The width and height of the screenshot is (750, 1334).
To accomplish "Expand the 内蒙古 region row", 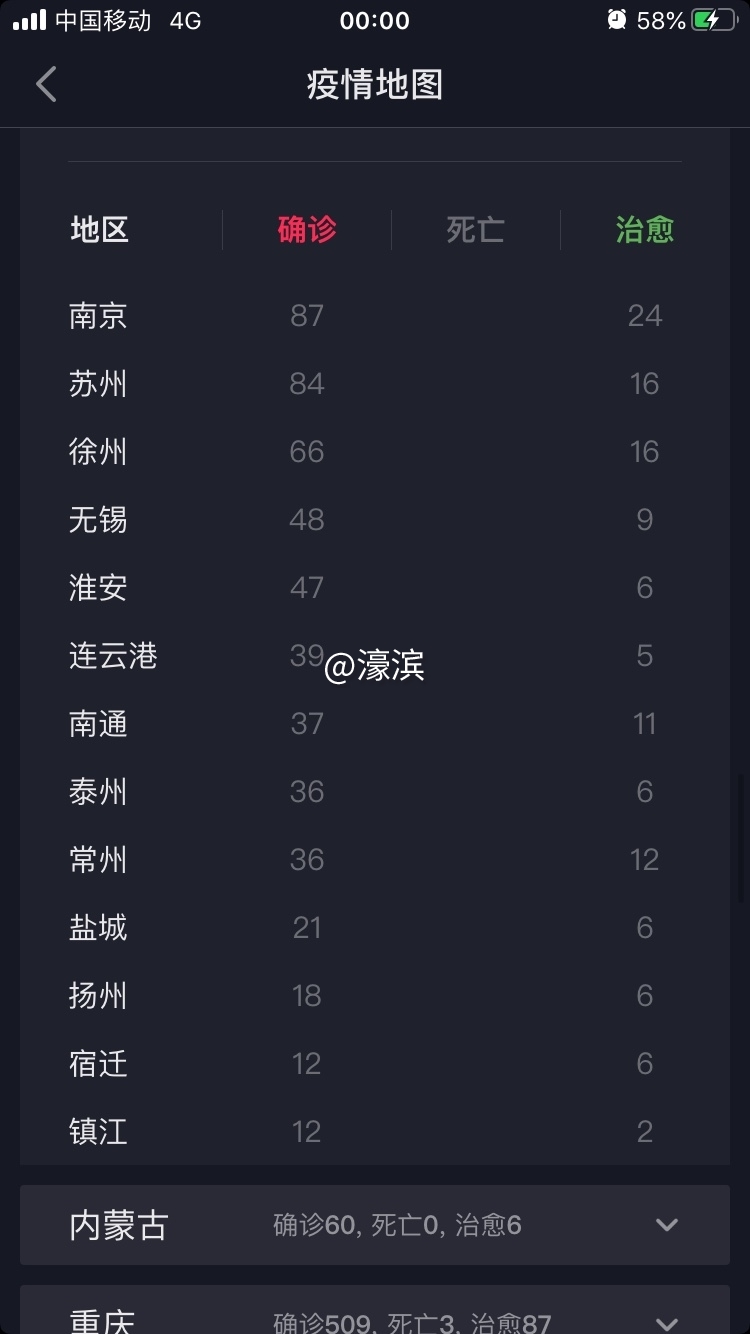I will [x=666, y=1225].
